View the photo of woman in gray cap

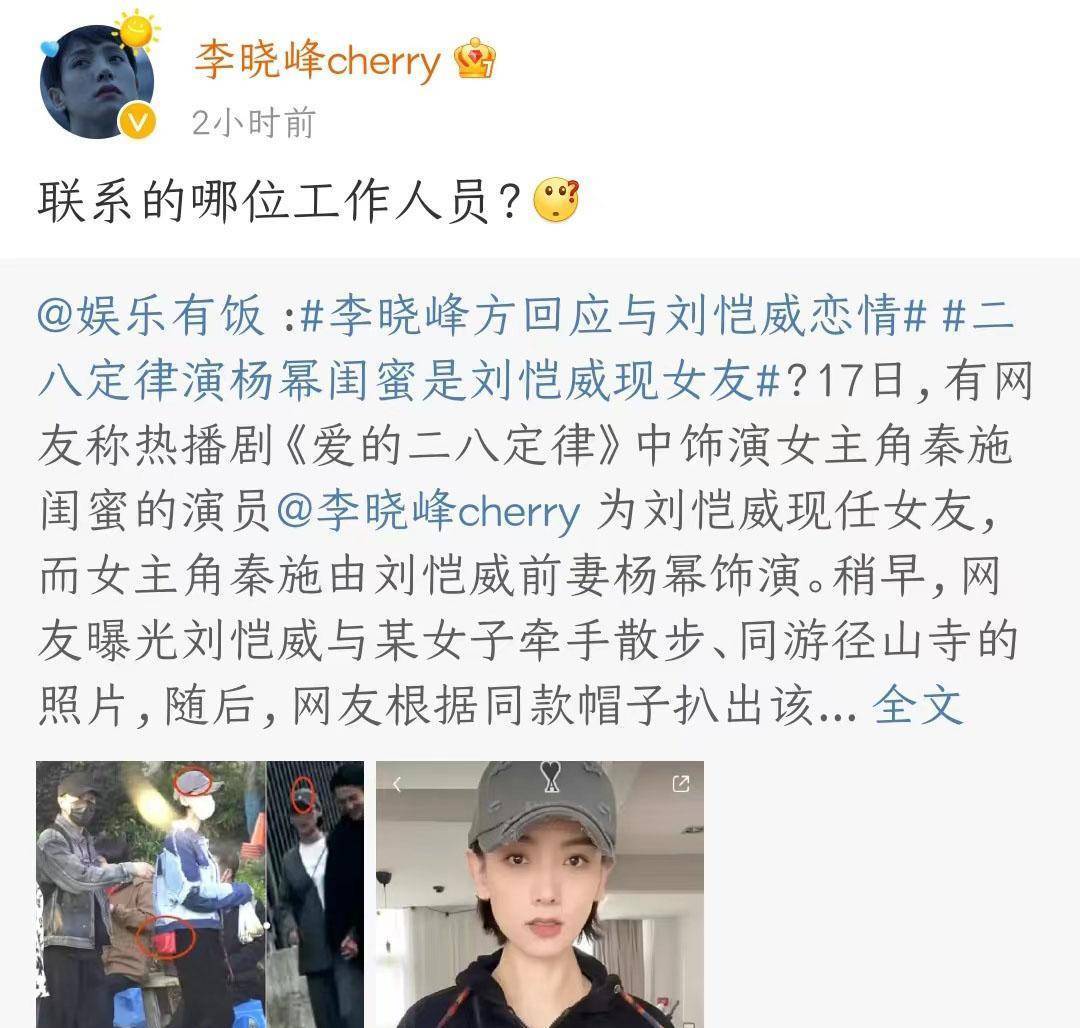[539, 894]
